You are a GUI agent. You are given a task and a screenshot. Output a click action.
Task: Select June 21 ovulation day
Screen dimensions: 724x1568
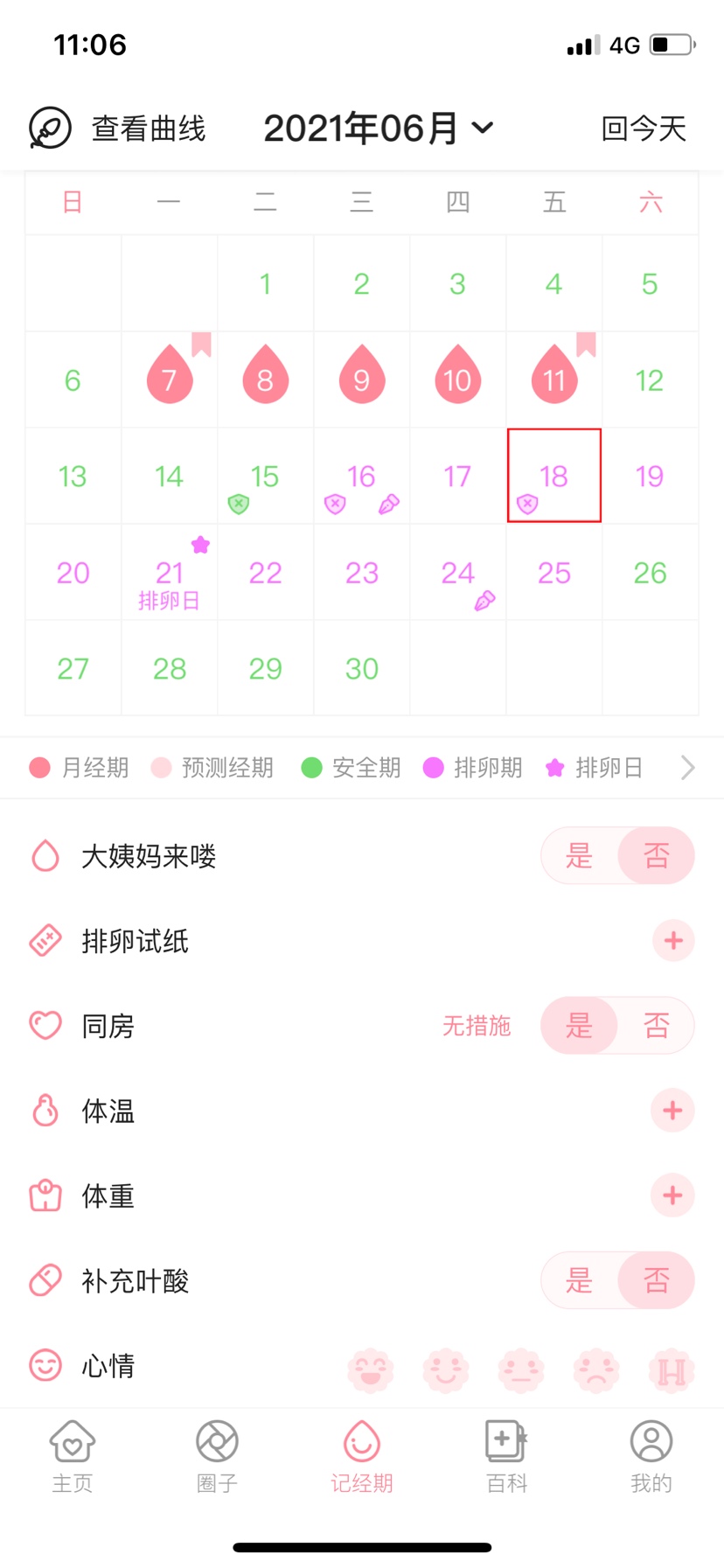point(169,574)
